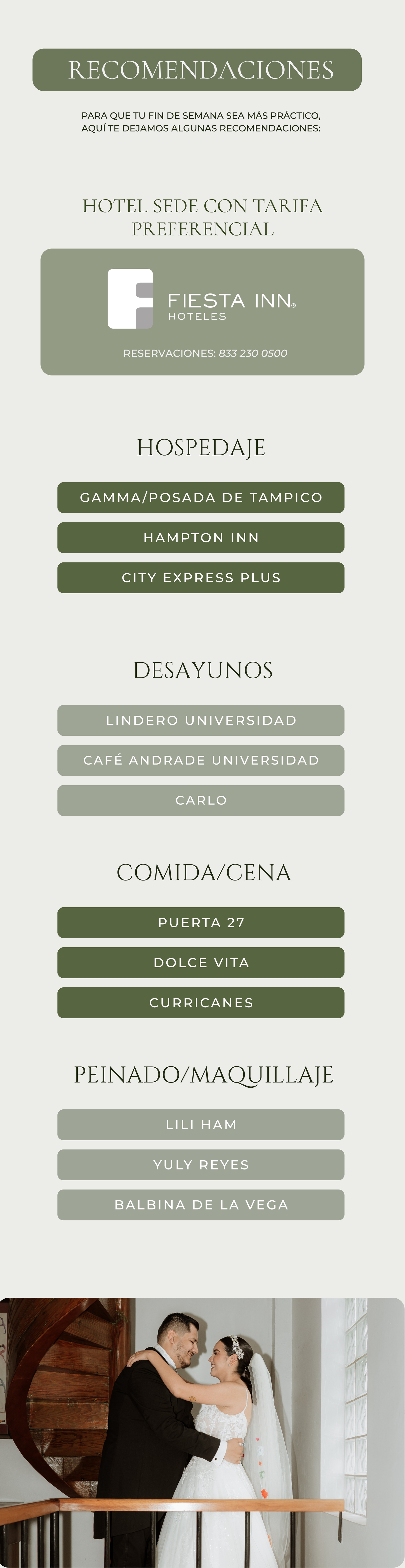Open City Express Plus hotel

(201, 578)
